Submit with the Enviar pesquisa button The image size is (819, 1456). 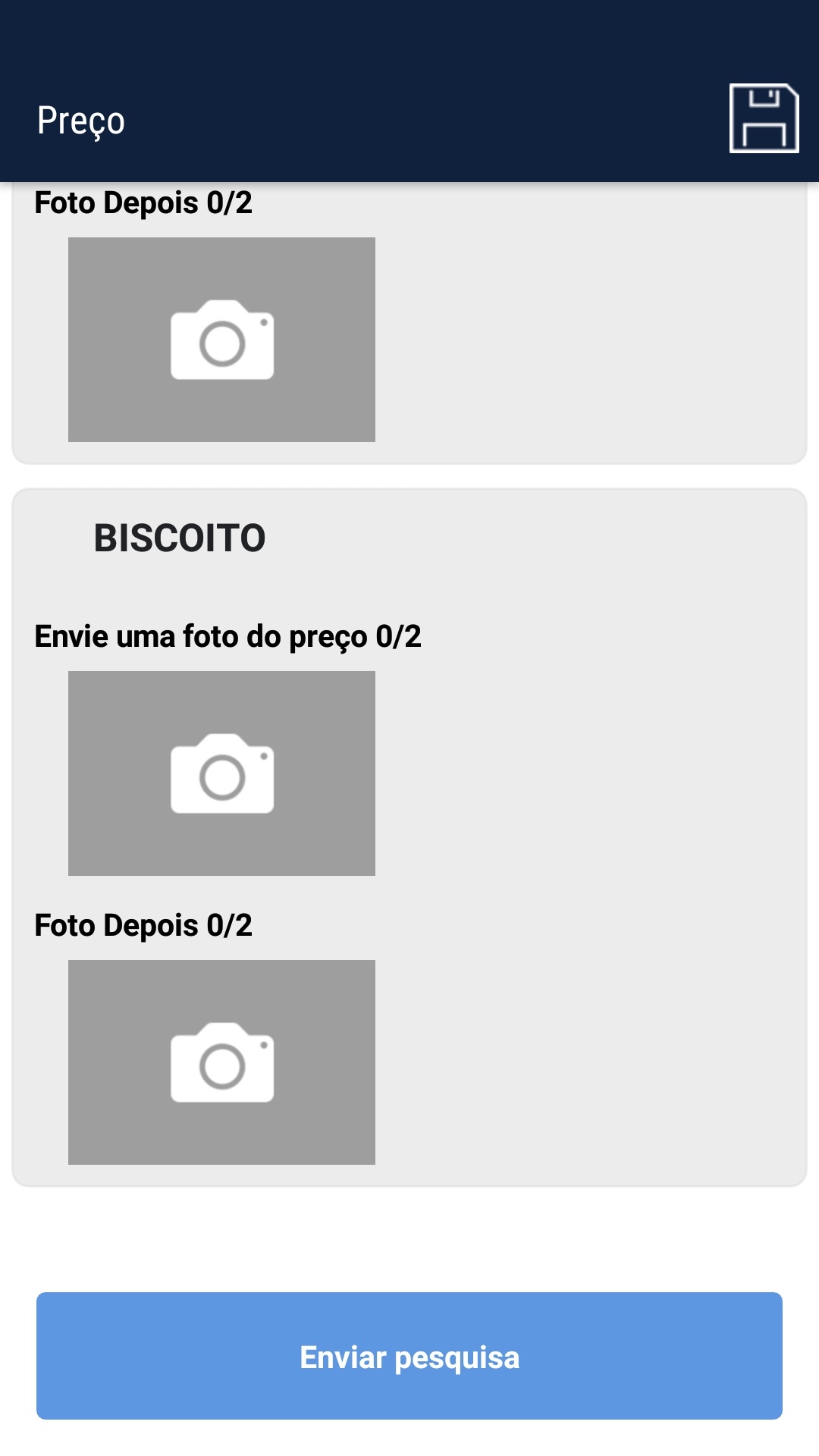pos(409,1356)
